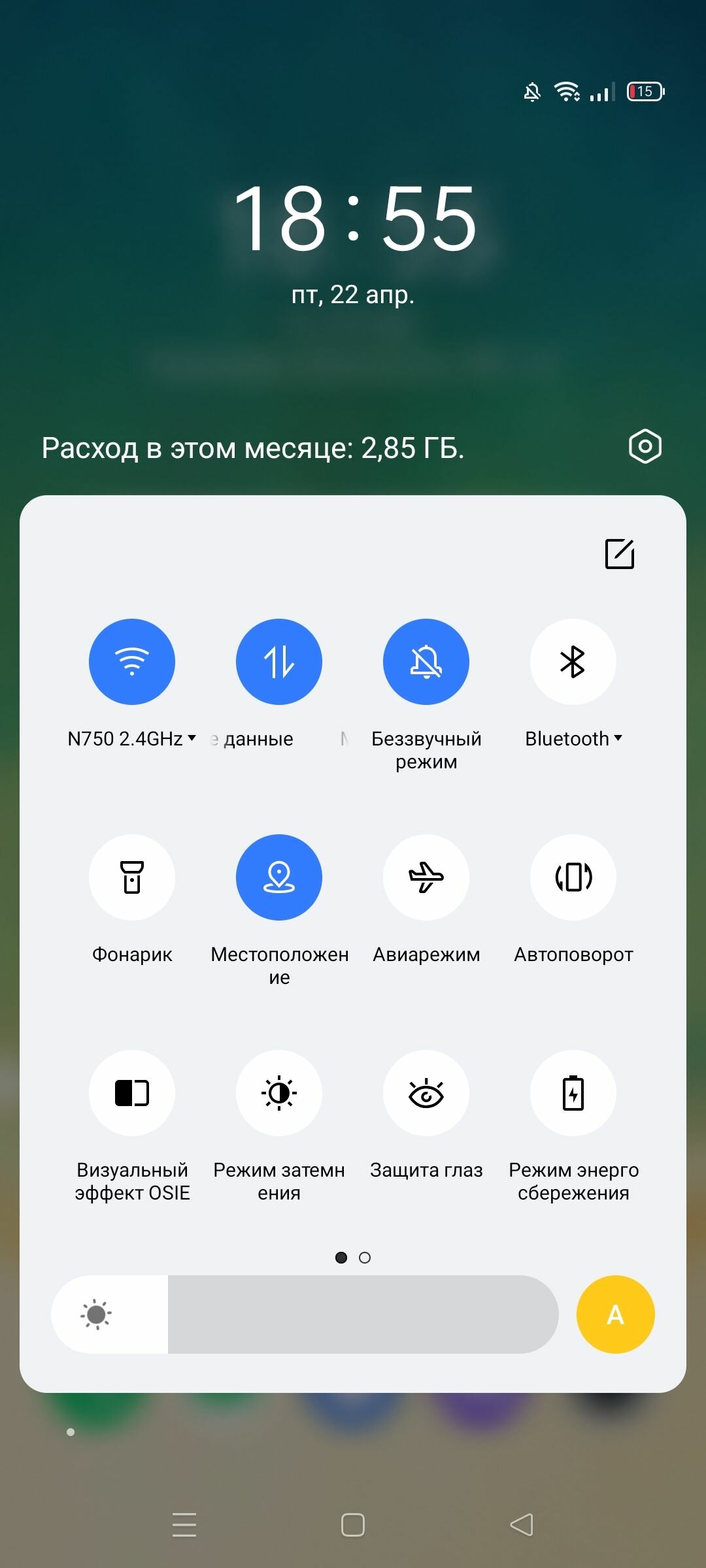Screen dimensions: 706x1568
Task: Toggle Автоповорот auto-rotate
Action: [x=573, y=877]
